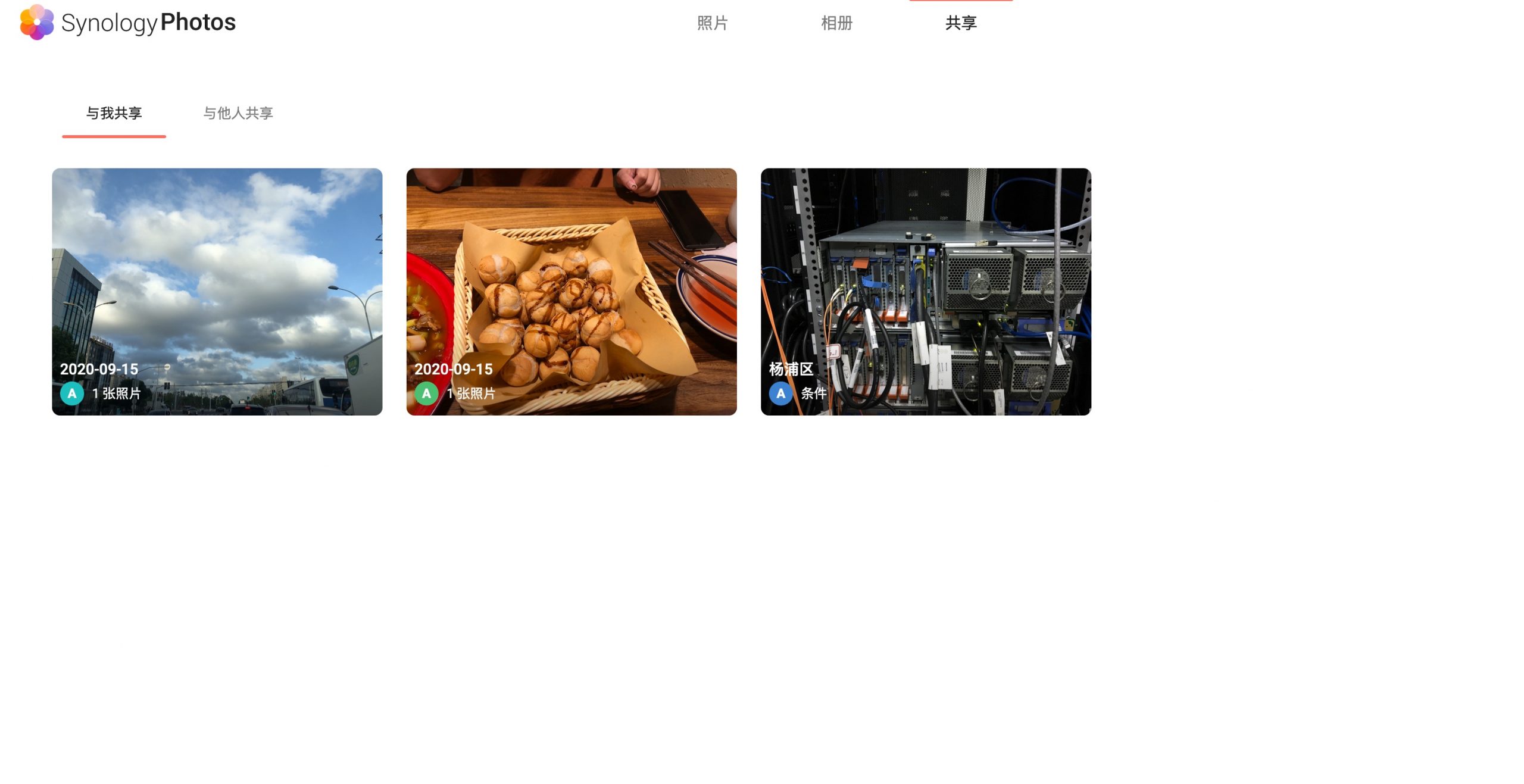Open the 杨浦区 shared album
This screenshot has height=784, width=1524.
925,291
